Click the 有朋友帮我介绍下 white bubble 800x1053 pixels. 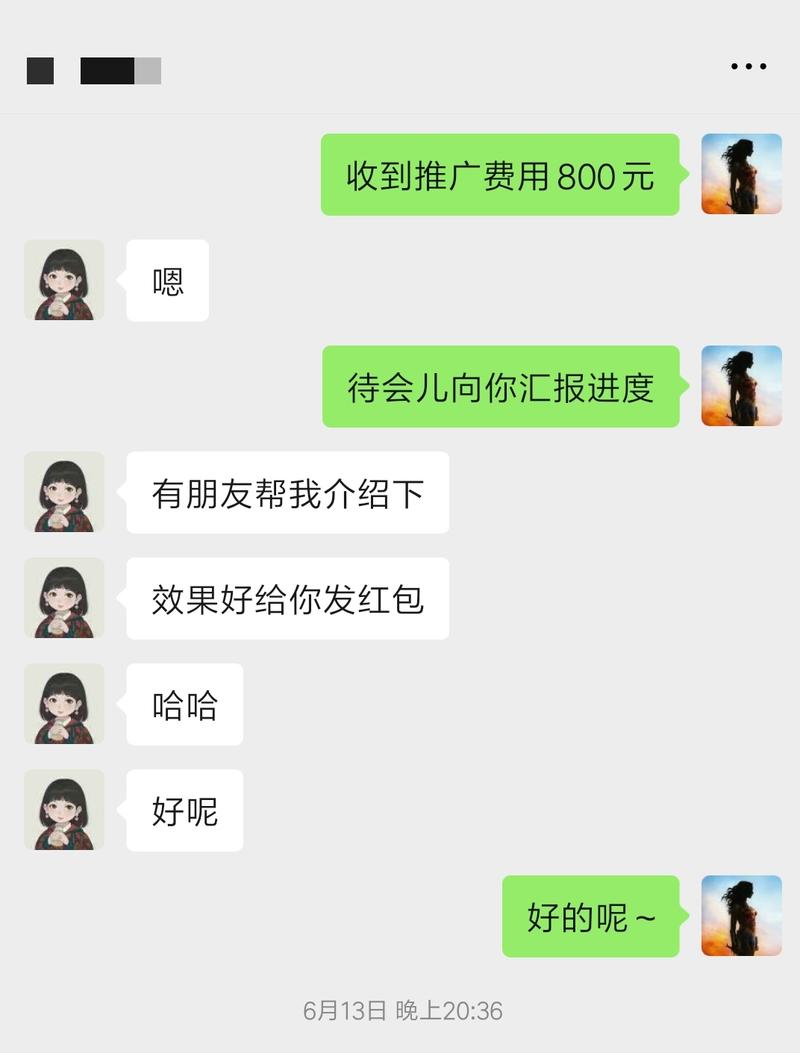point(287,493)
